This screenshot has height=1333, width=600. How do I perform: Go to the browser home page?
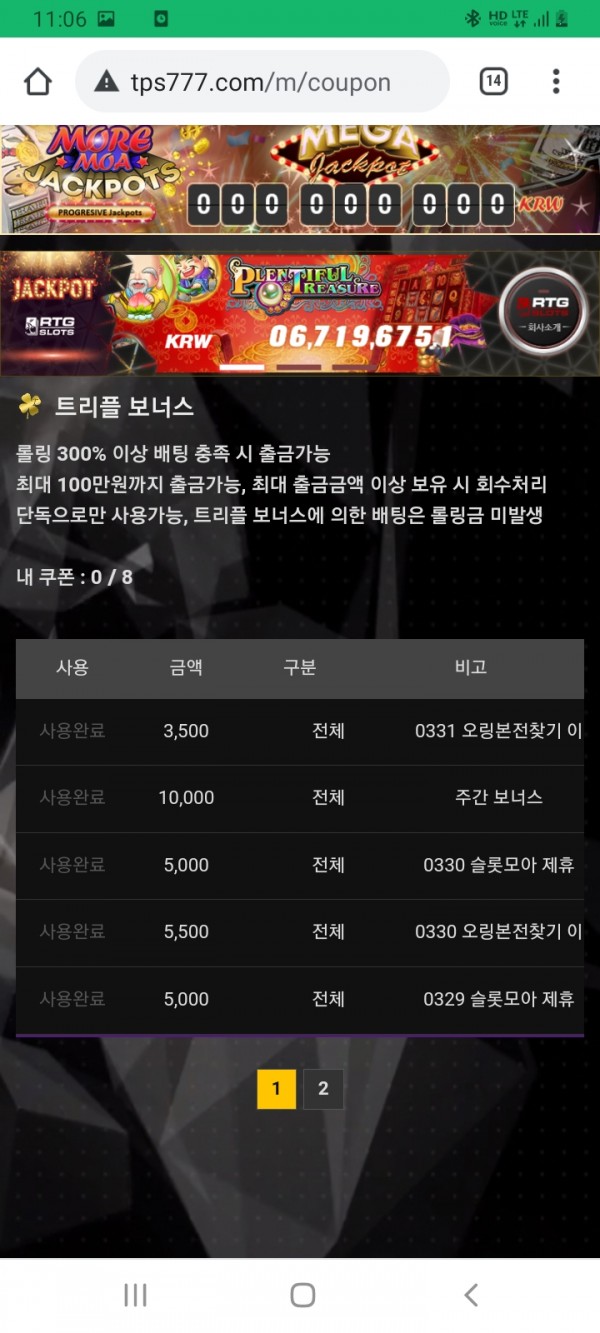38,82
